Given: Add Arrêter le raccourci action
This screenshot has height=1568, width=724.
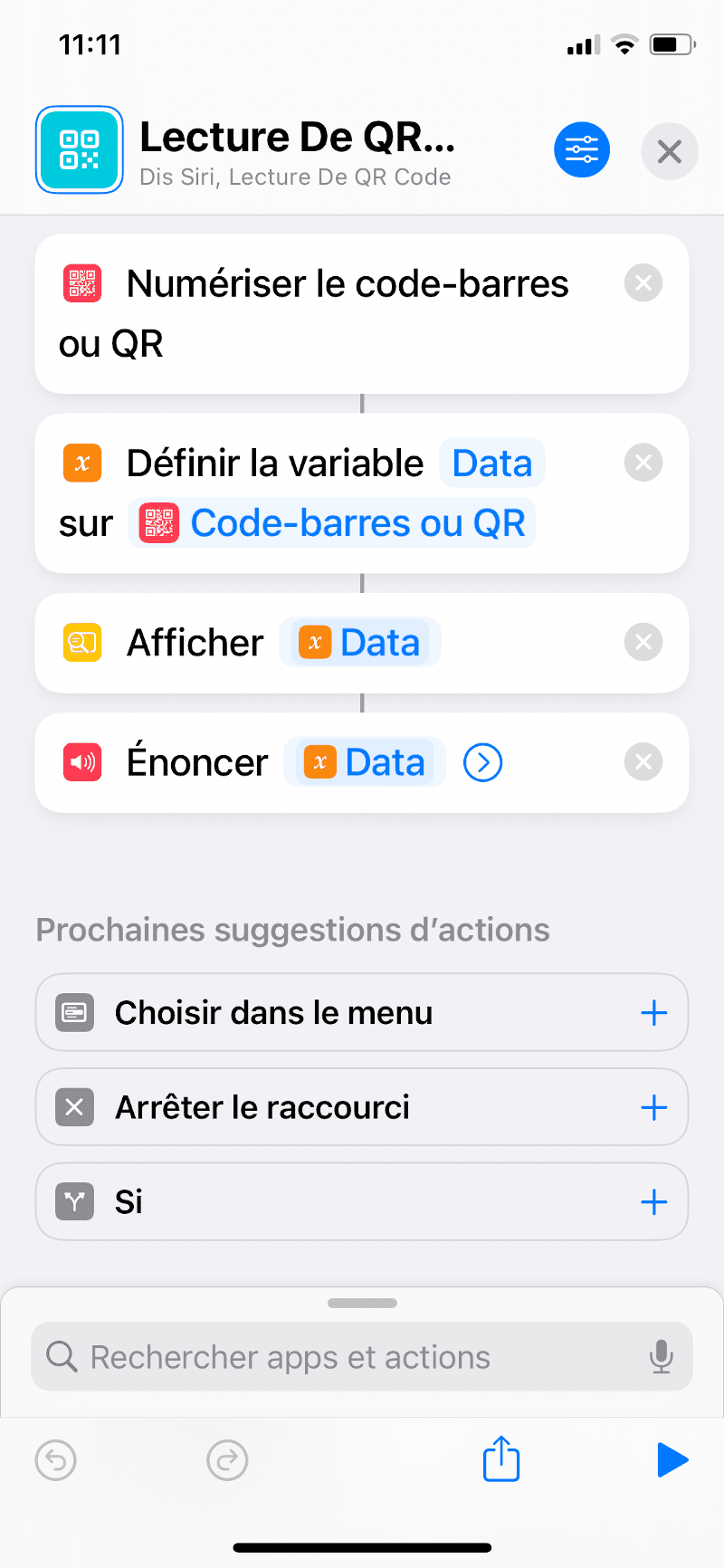Looking at the screenshot, I should pyautogui.click(x=653, y=1107).
